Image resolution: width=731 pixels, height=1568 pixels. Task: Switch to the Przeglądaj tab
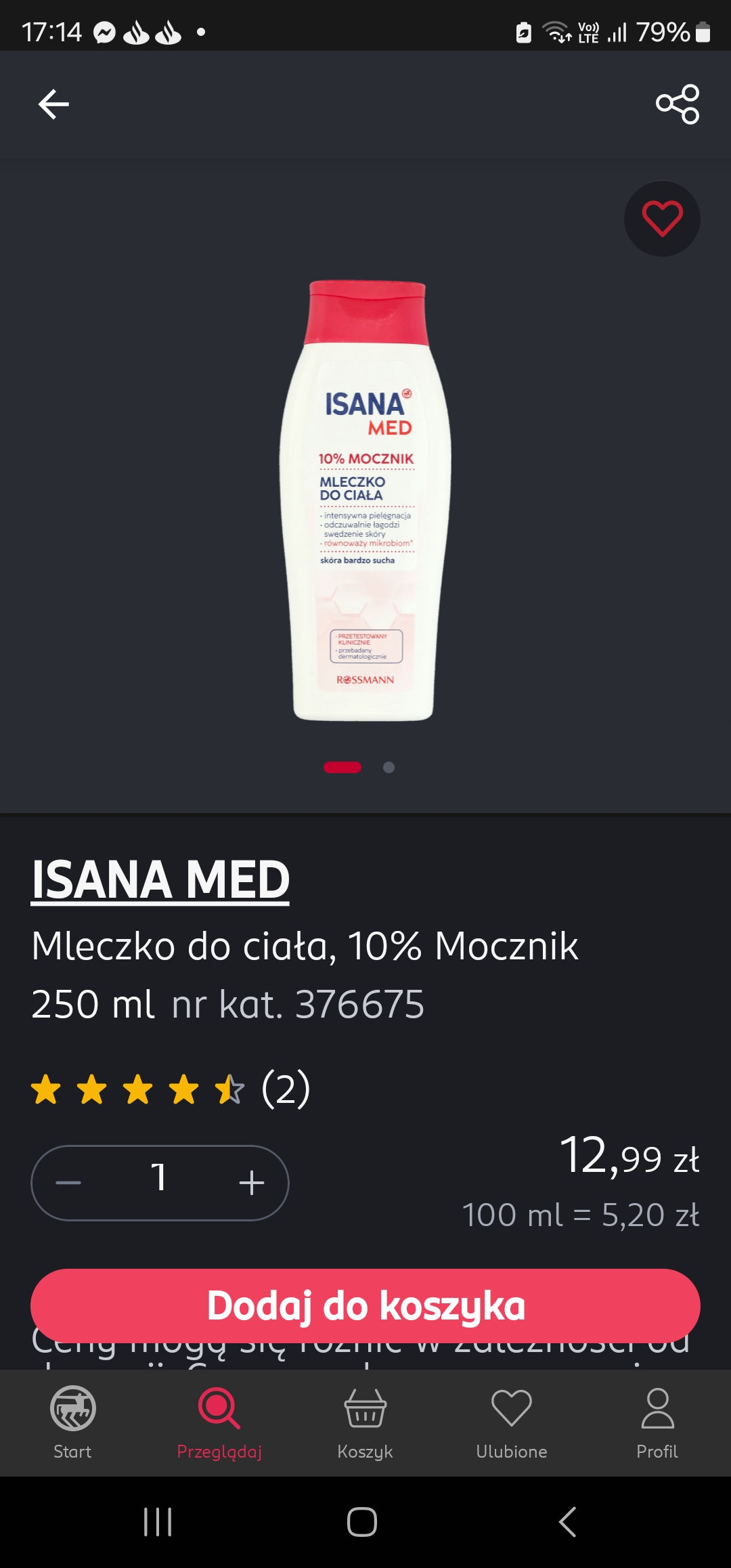219,1422
